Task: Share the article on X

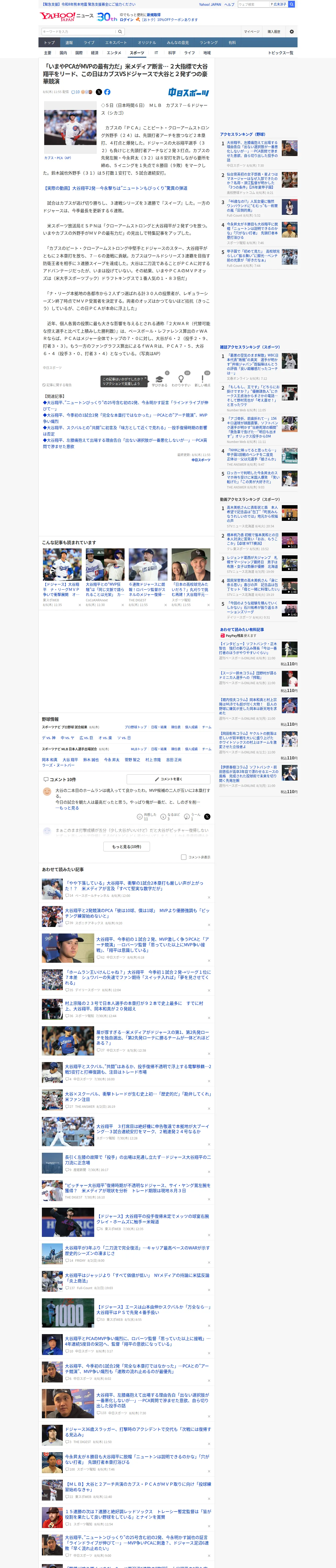Action: point(99,92)
